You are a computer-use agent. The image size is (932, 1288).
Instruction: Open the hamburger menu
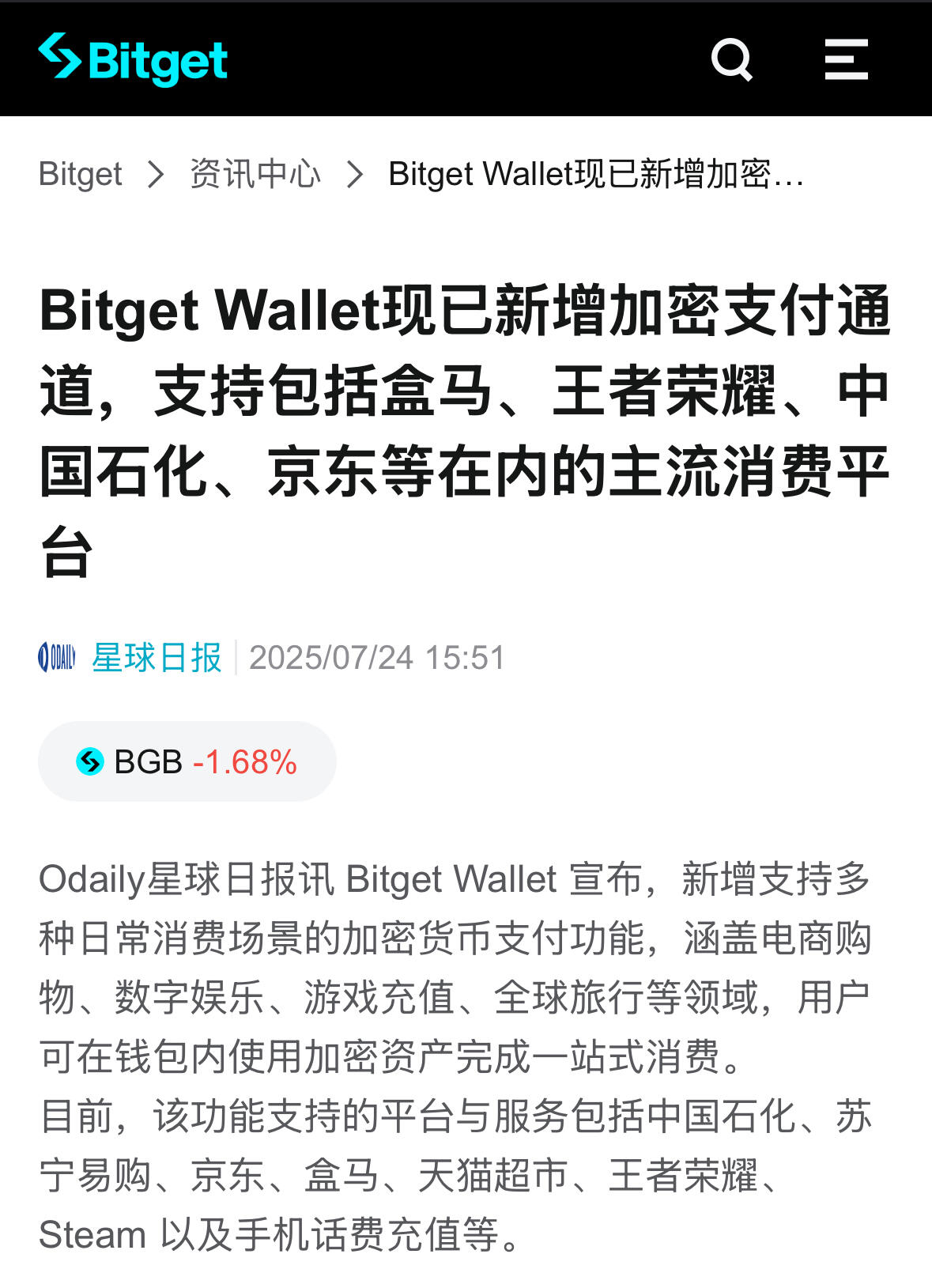click(x=846, y=60)
